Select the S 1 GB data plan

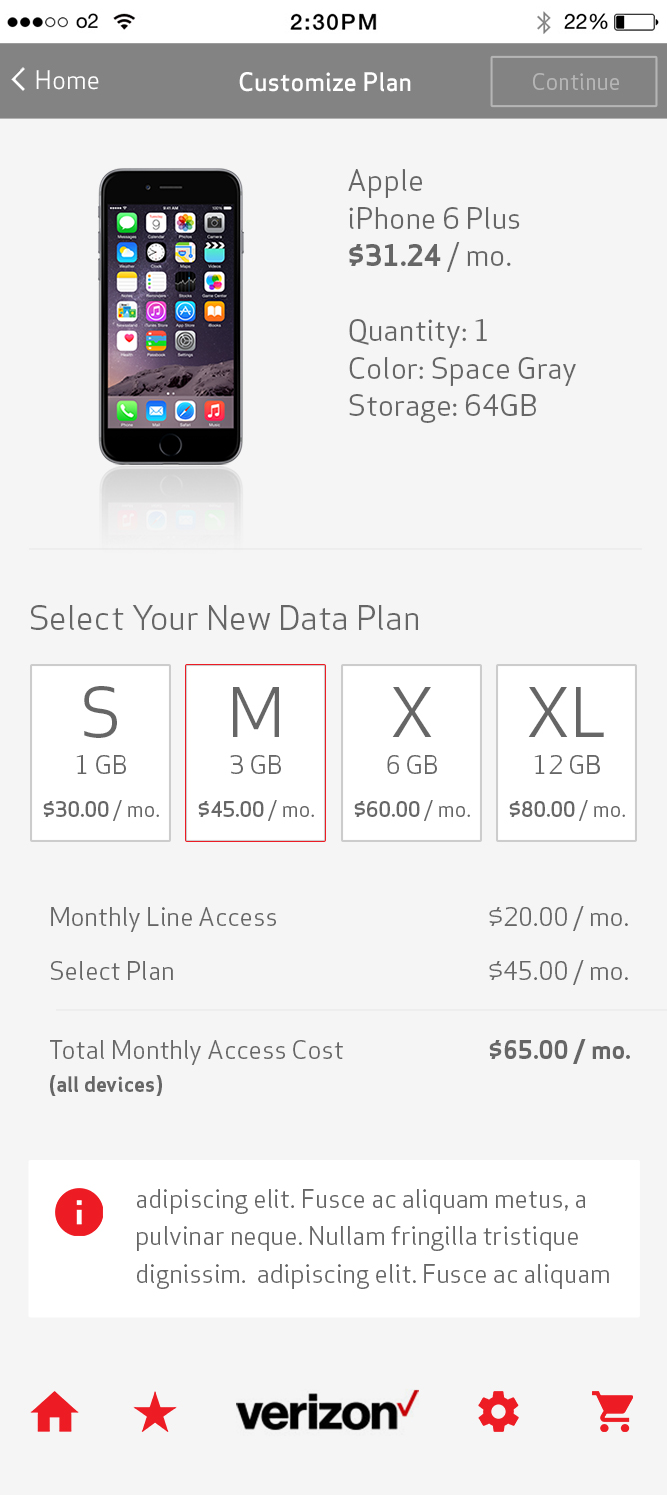(101, 753)
